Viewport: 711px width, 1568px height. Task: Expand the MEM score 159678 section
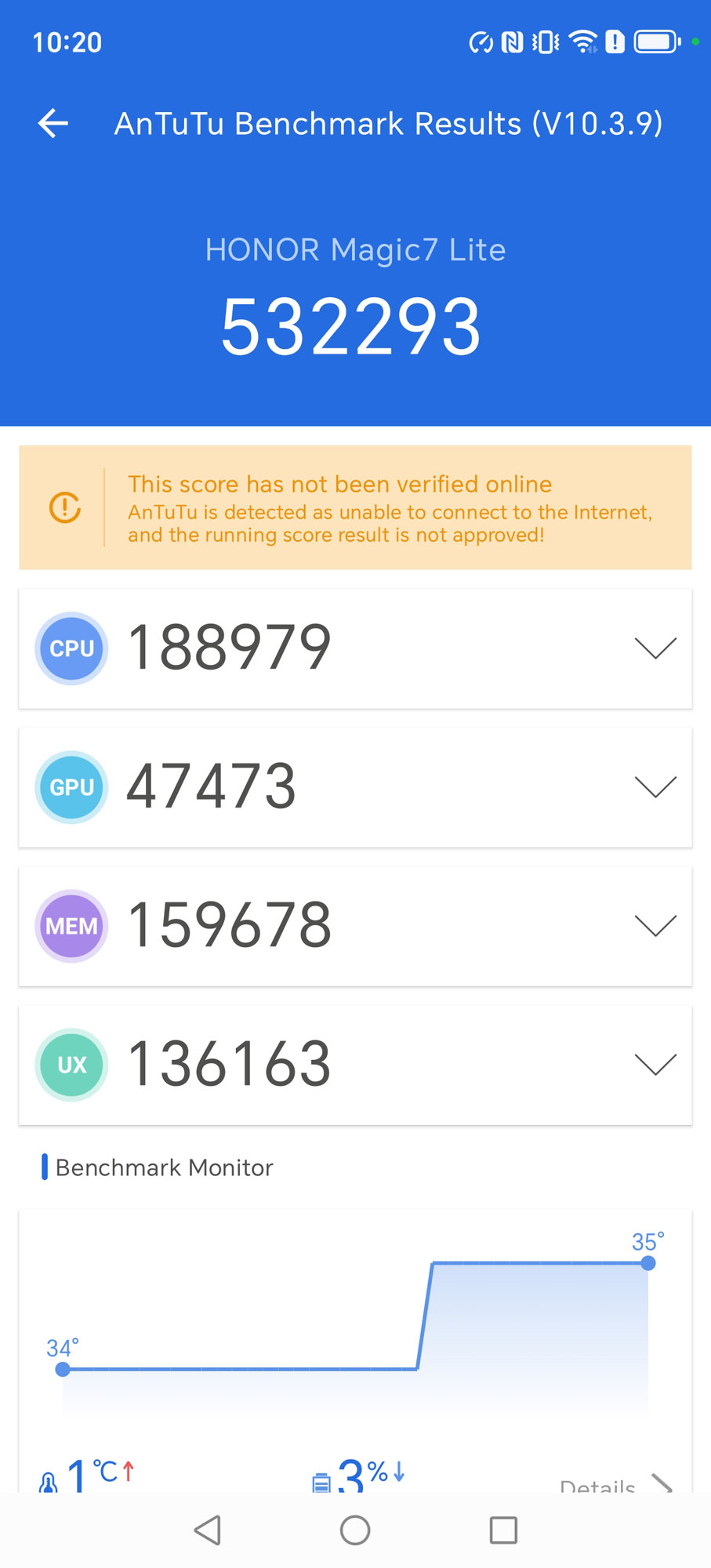click(x=355, y=926)
